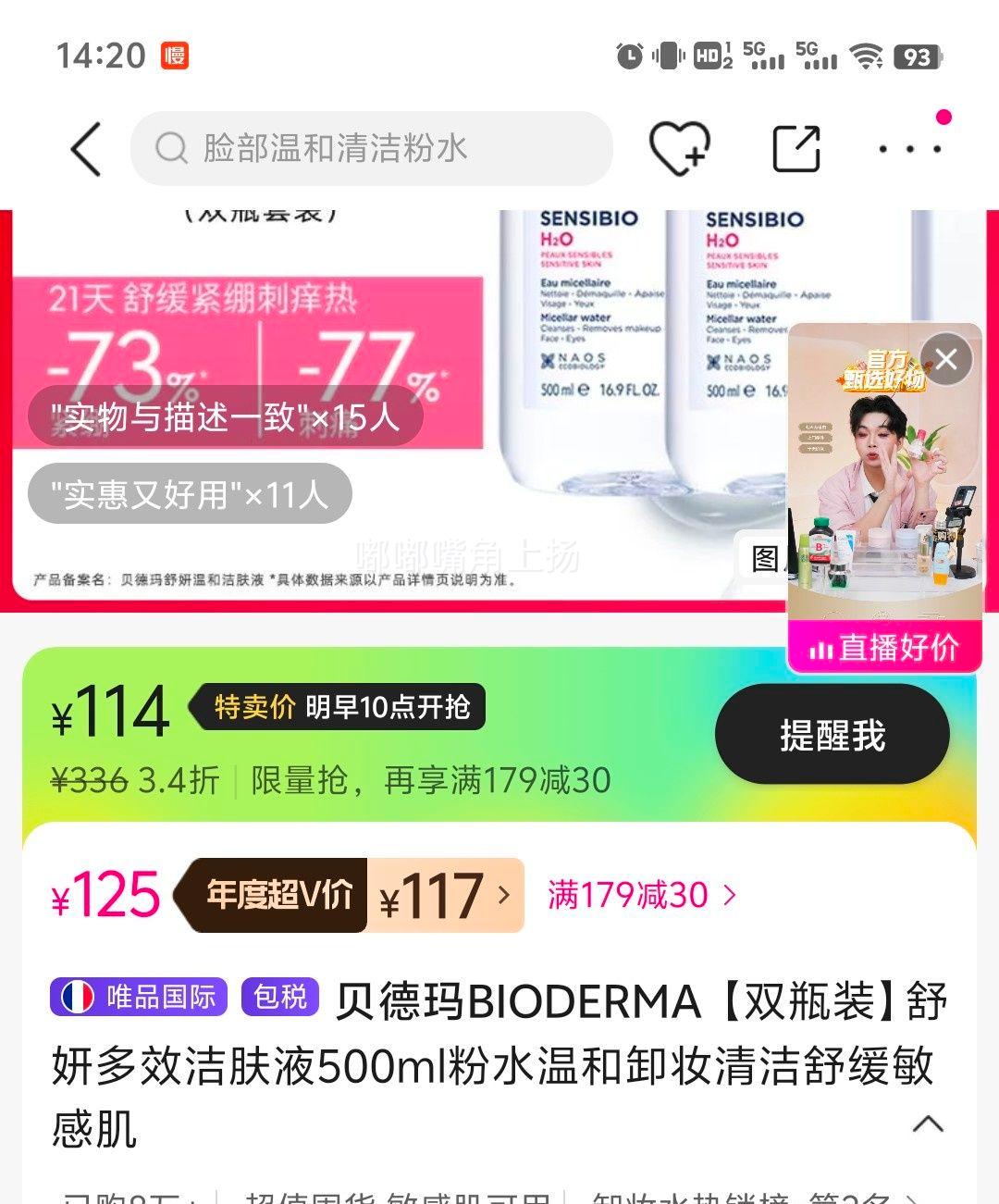Open the share panel icon
This screenshot has height=1204, width=999.
(797, 148)
